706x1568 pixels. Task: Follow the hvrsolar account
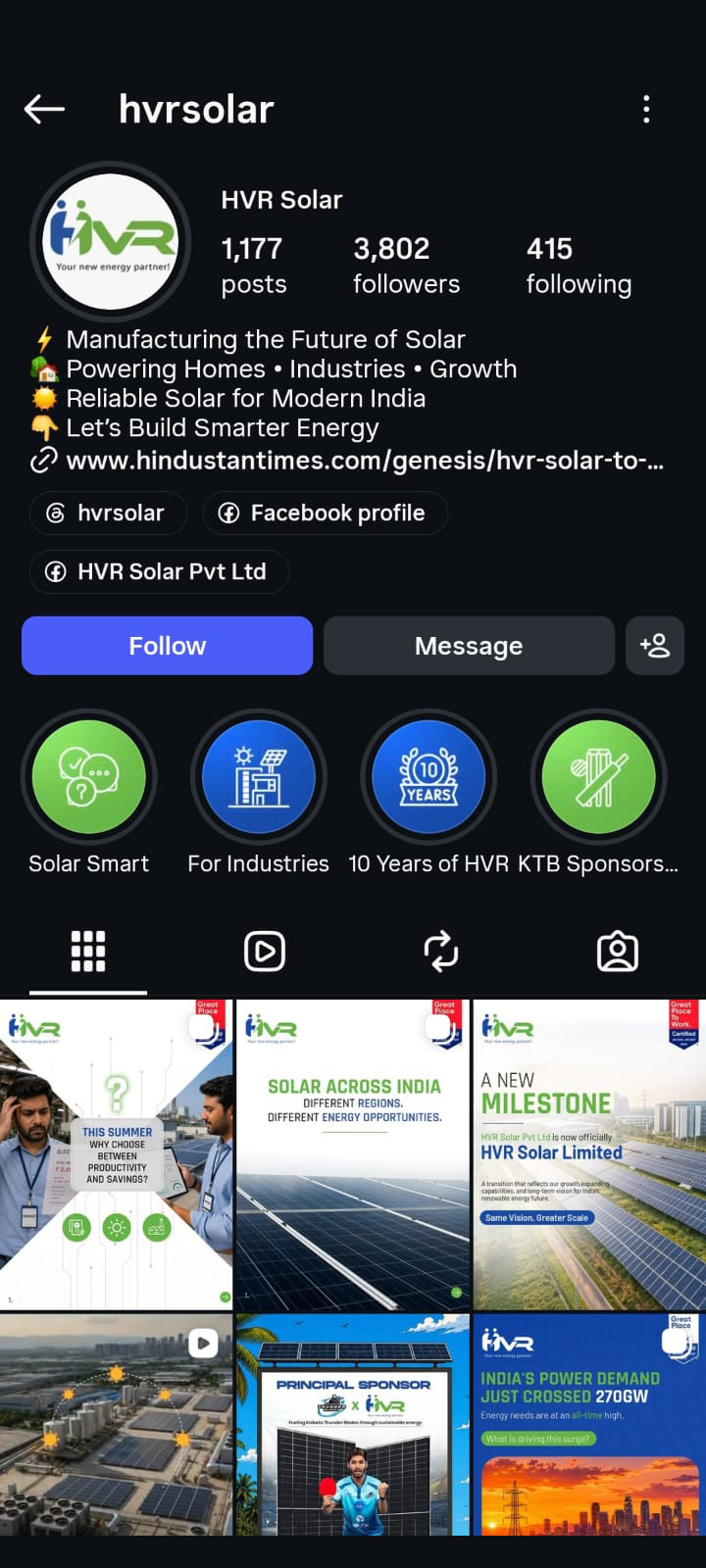[x=167, y=646]
